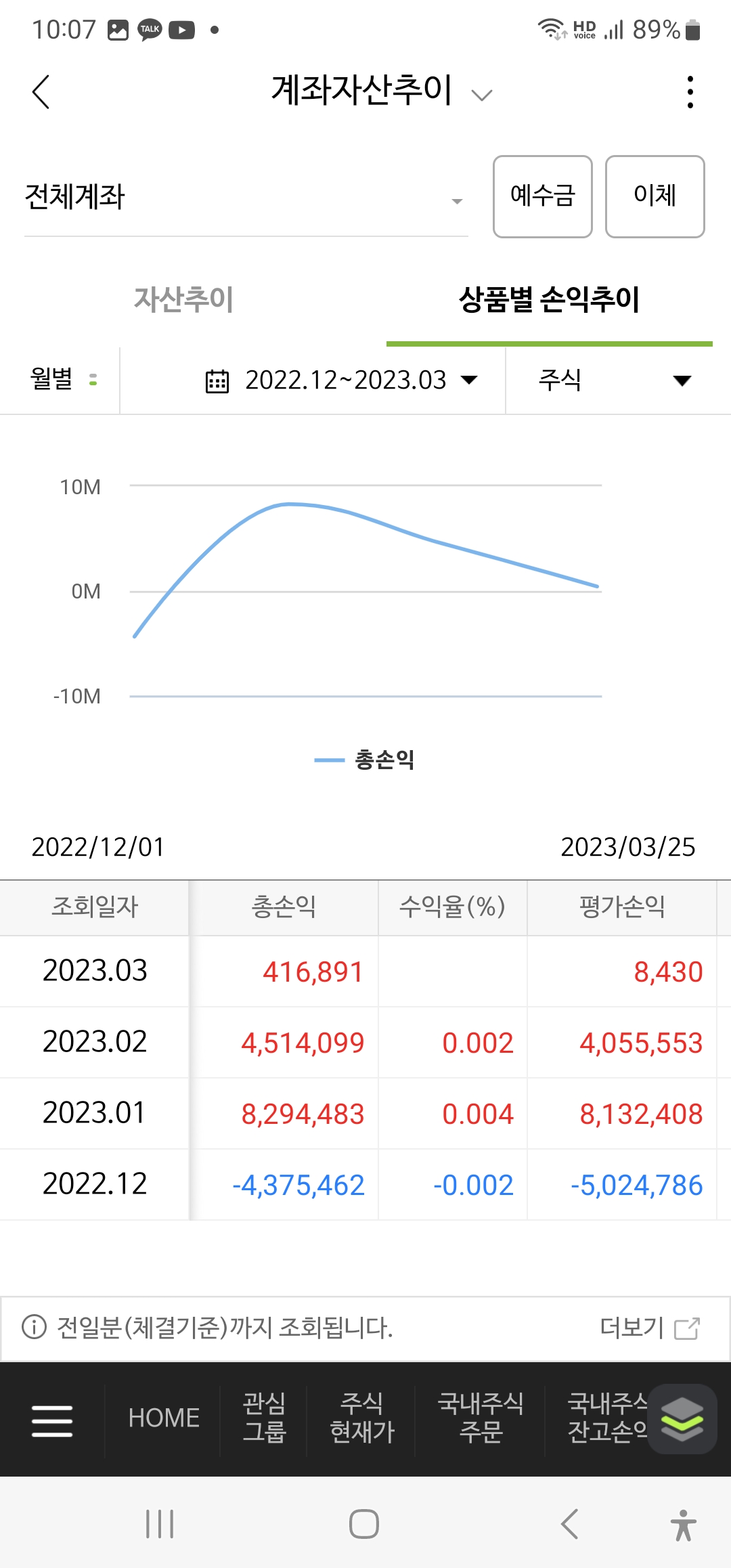Go back using the top-left arrow
The image size is (731, 1568).
41,92
